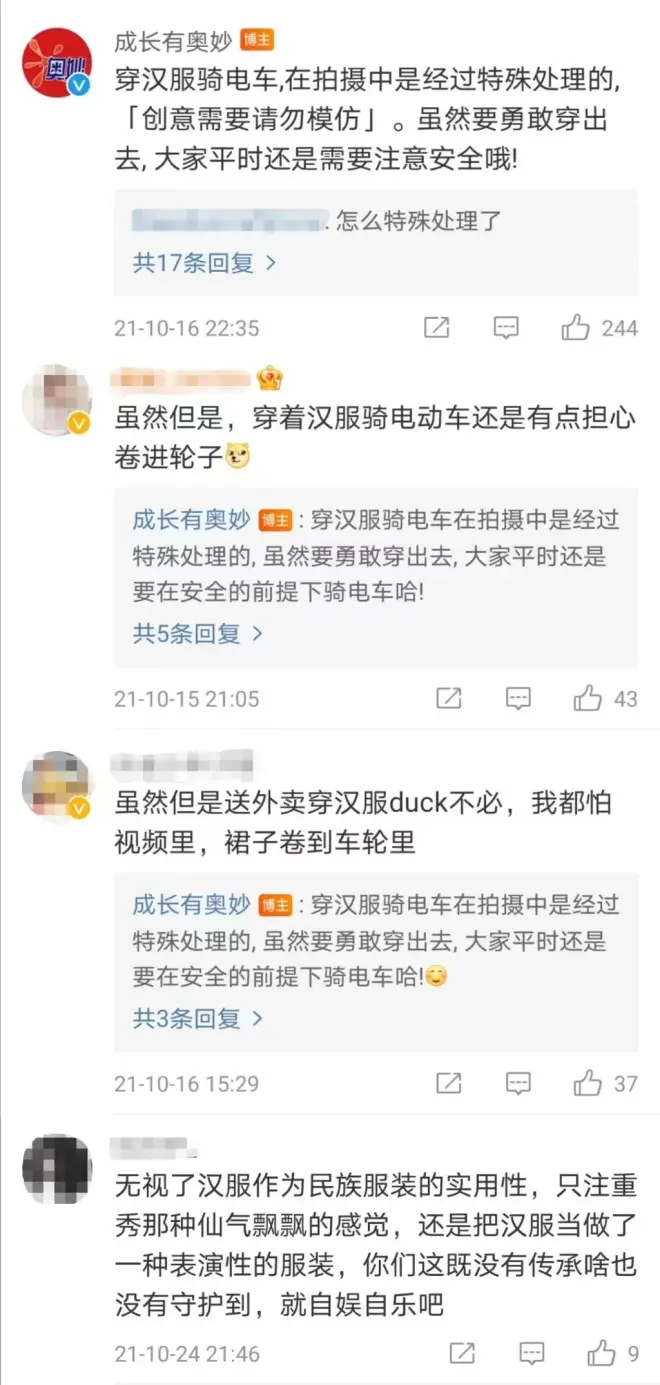The image size is (660, 1385).
Task: Open avatar of the duck不必 commenter
Action: 57,785
